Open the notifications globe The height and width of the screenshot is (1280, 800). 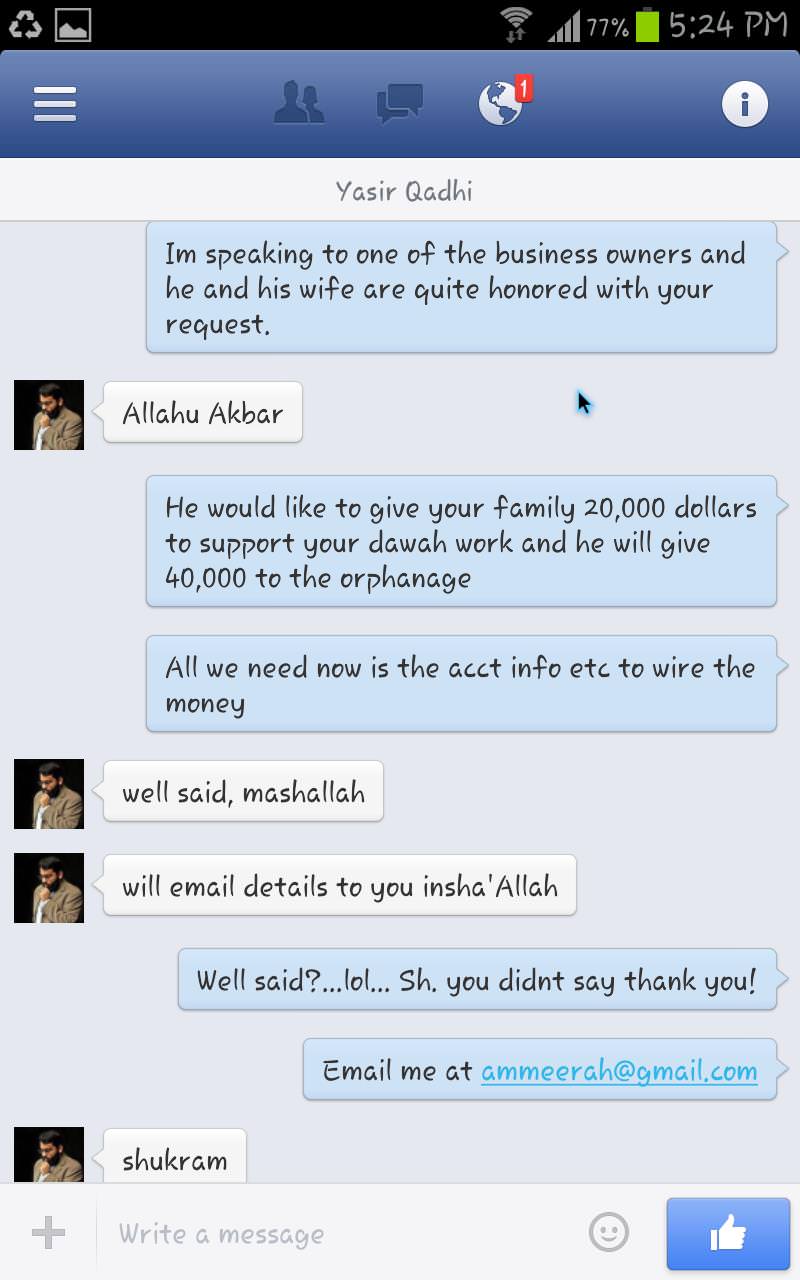pyautogui.click(x=501, y=104)
